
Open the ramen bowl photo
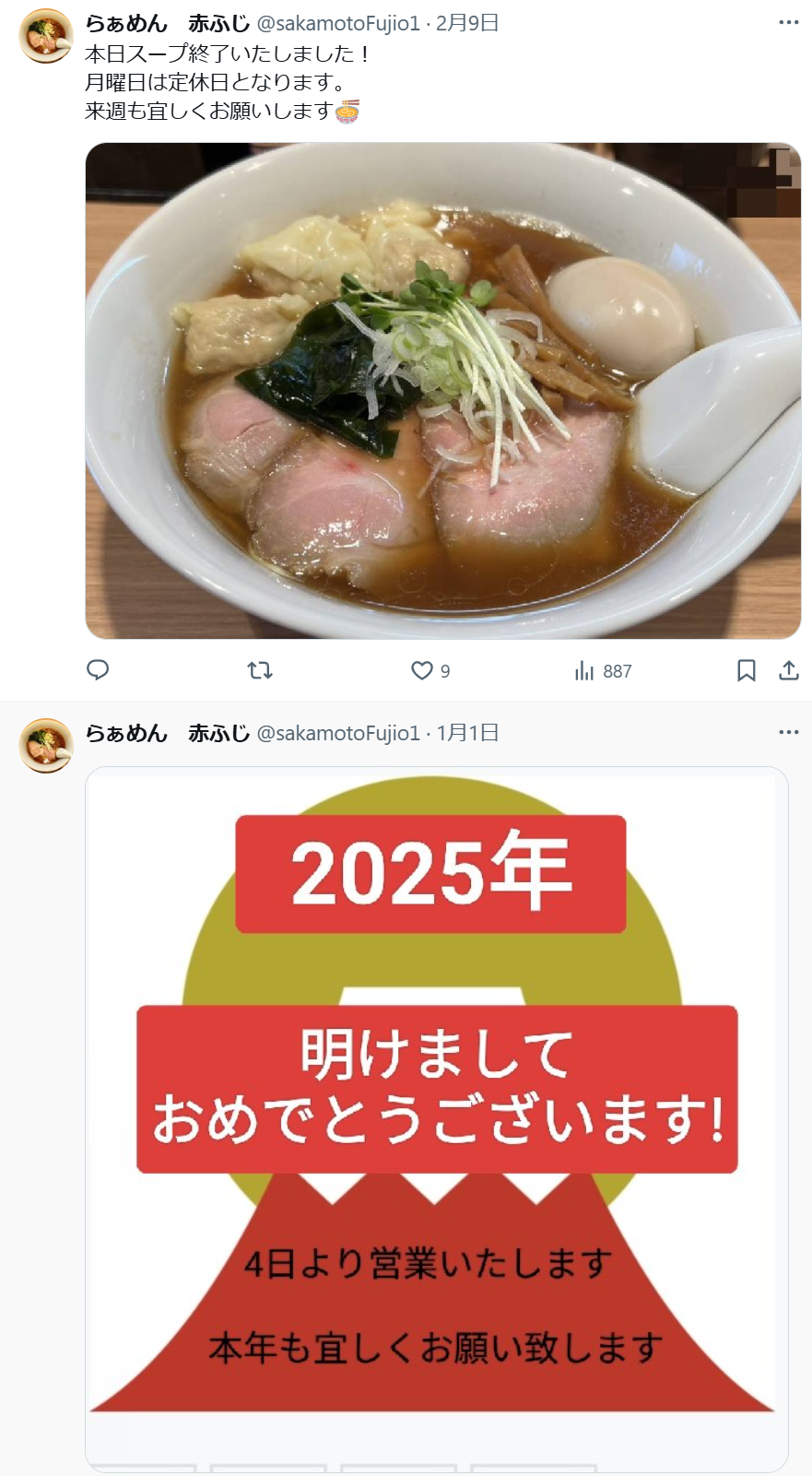click(x=442, y=390)
